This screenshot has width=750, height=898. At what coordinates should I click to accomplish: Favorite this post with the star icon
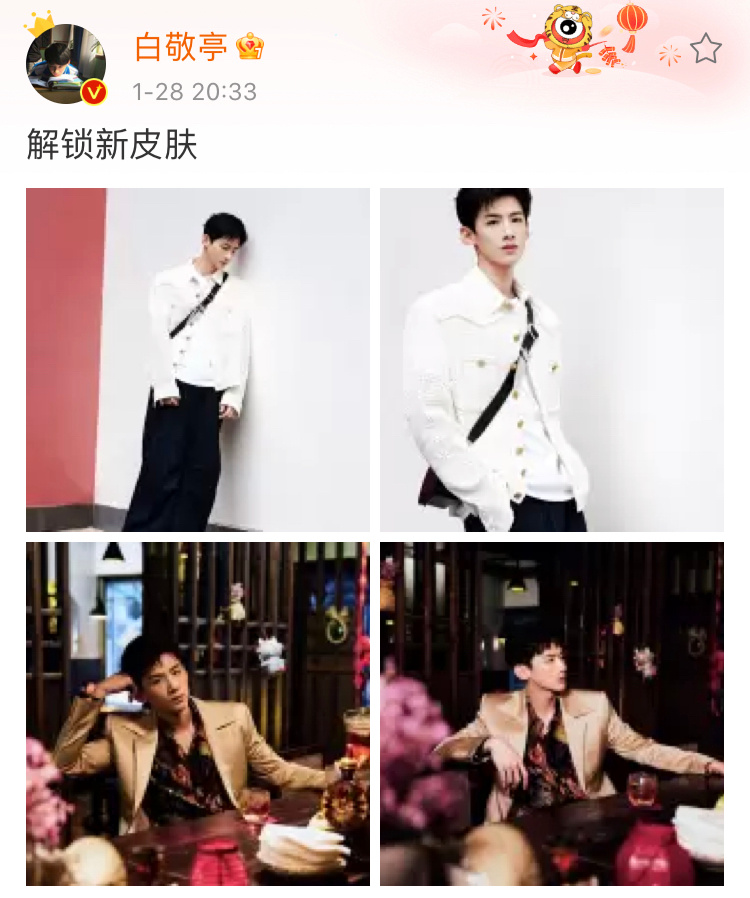click(706, 48)
